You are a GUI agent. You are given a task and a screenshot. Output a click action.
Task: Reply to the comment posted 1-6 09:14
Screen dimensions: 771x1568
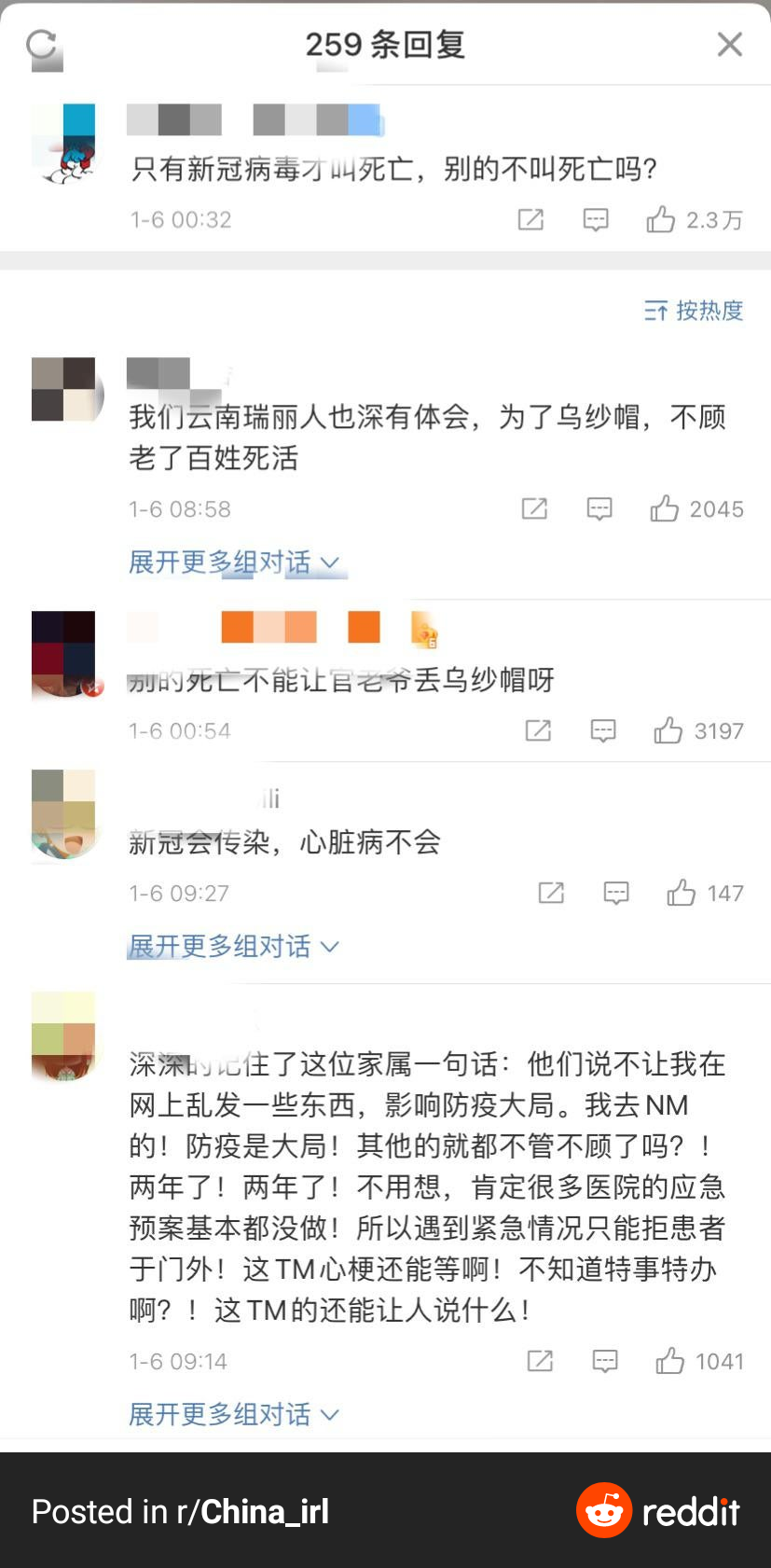(x=605, y=1361)
